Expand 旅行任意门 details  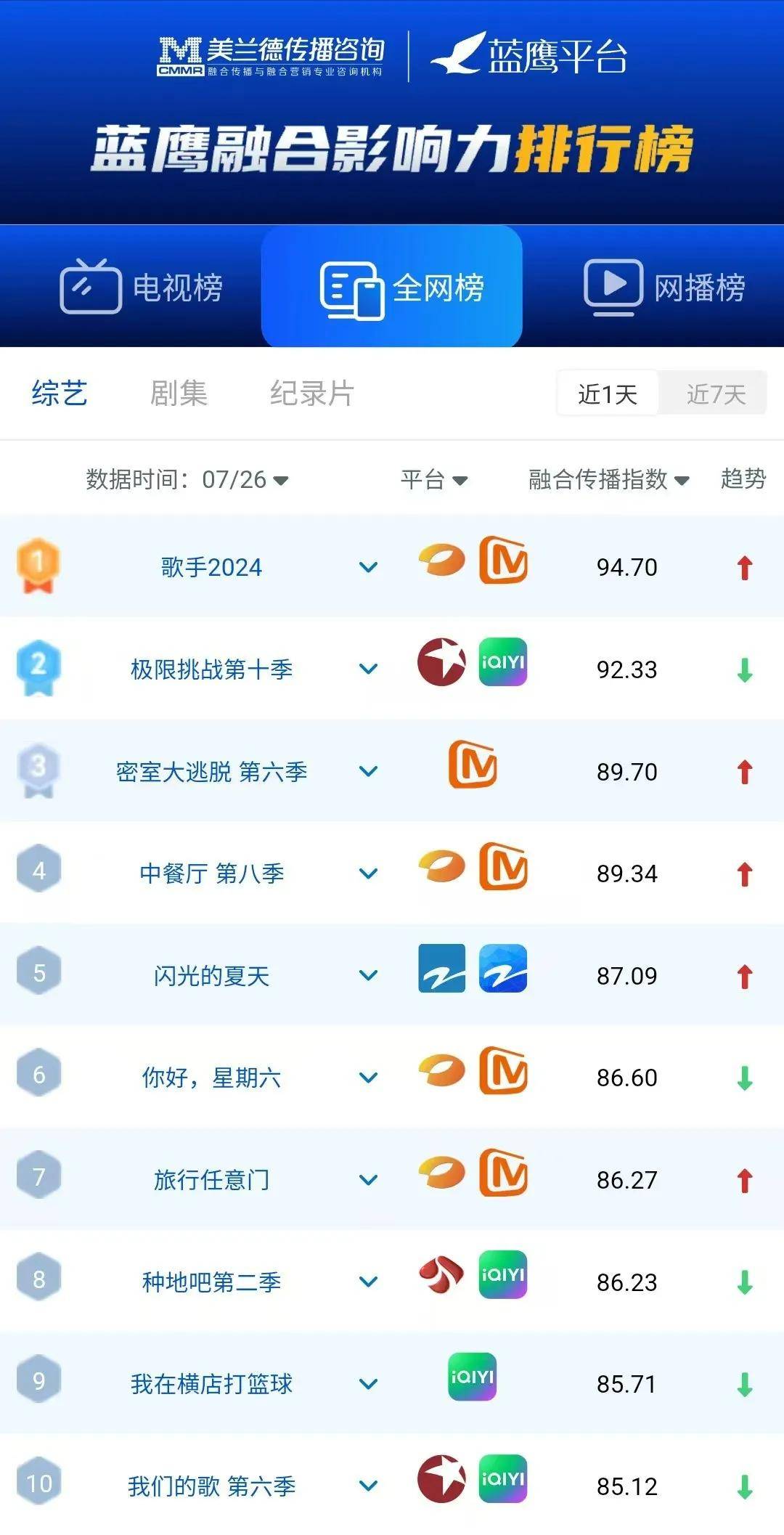[x=369, y=1180]
